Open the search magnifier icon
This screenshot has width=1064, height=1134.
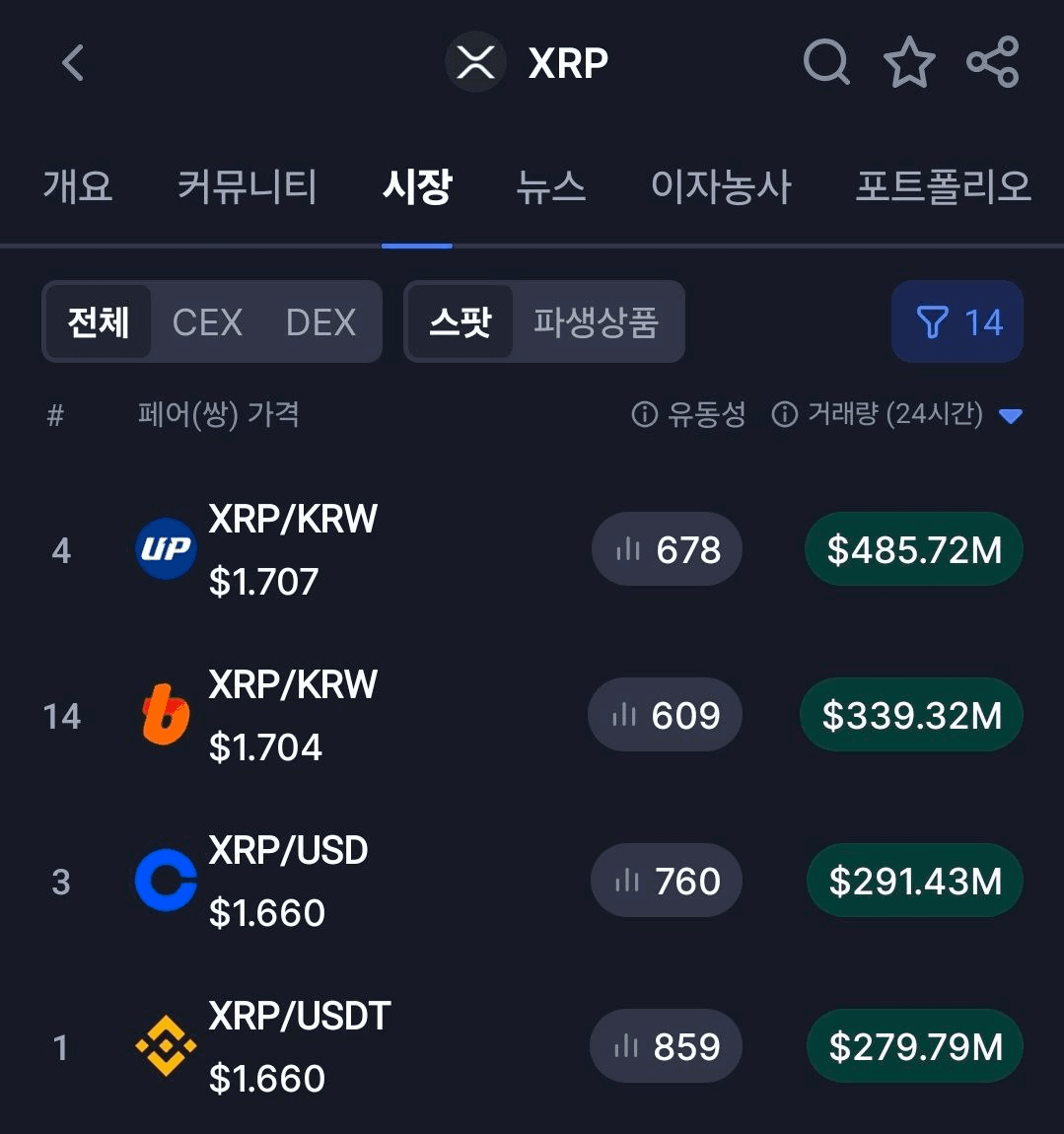pyautogui.click(x=826, y=63)
